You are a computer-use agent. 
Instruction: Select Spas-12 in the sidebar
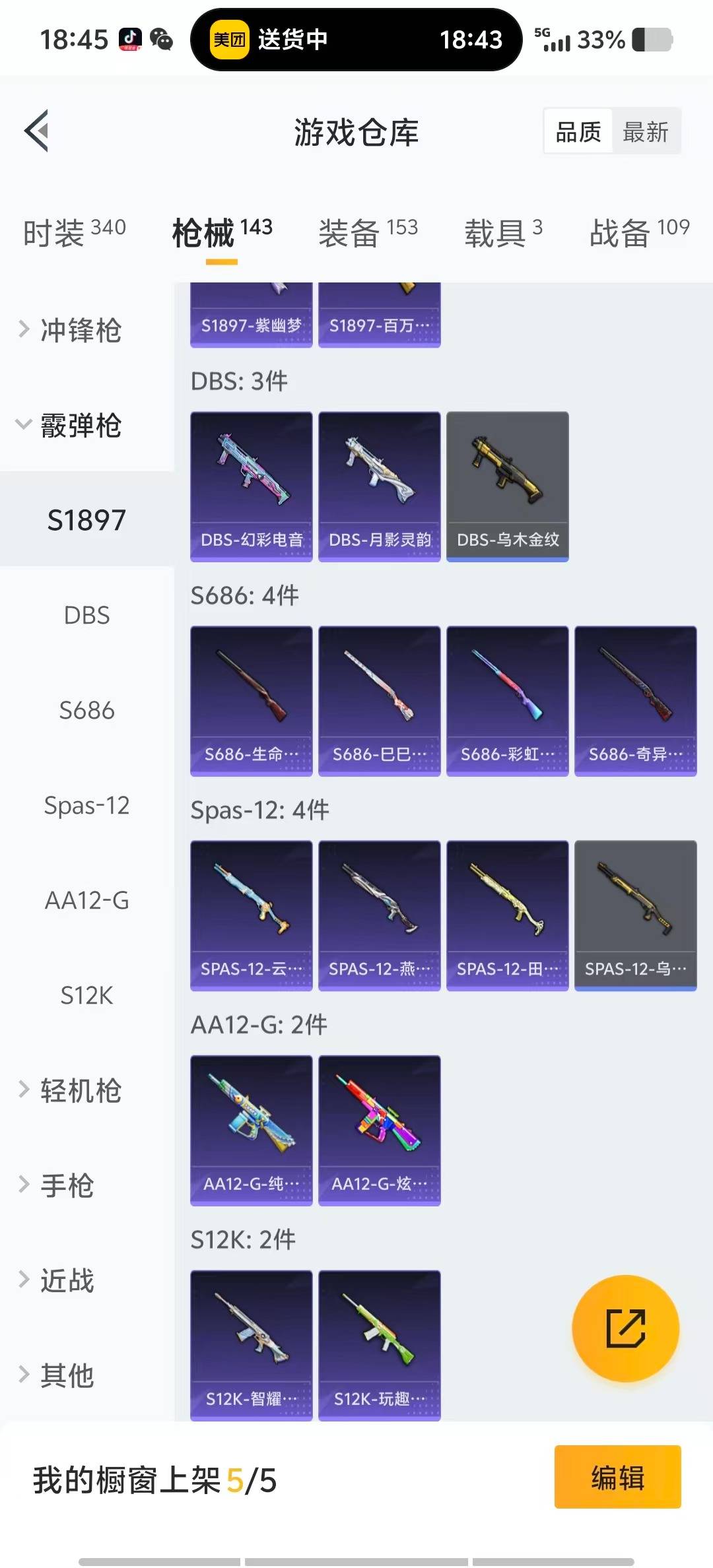pyautogui.click(x=86, y=805)
